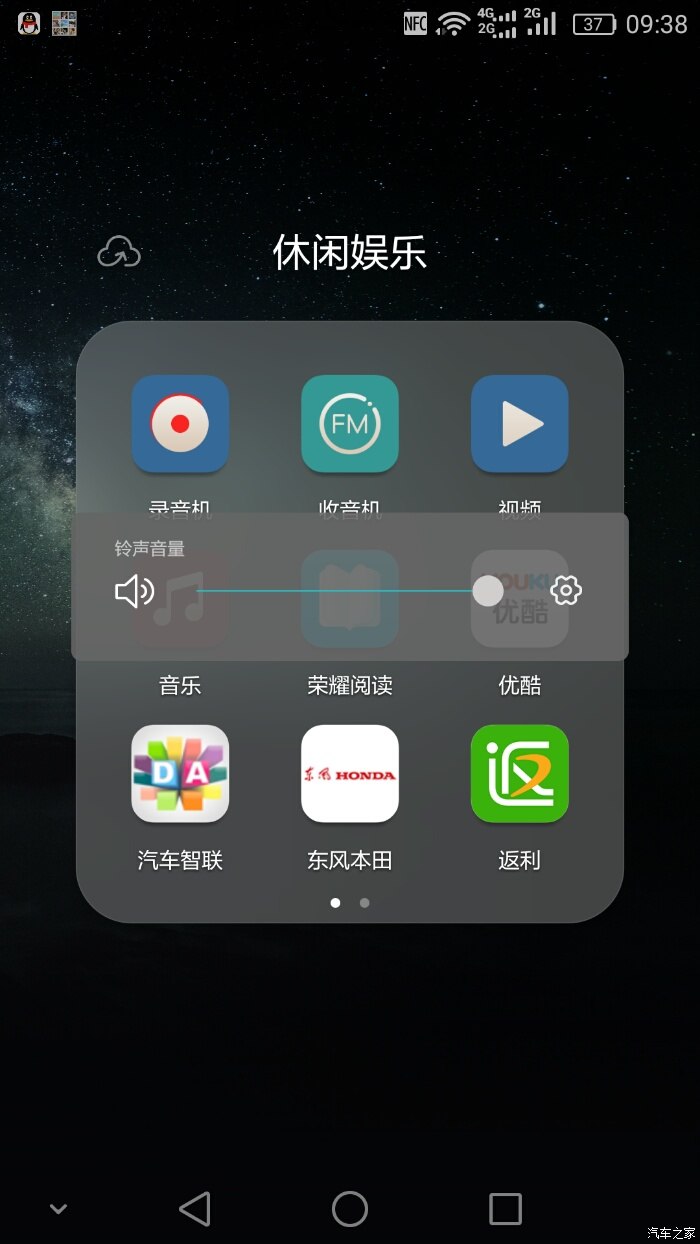
Task: Go back with the navigation bar
Action: click(x=195, y=1209)
